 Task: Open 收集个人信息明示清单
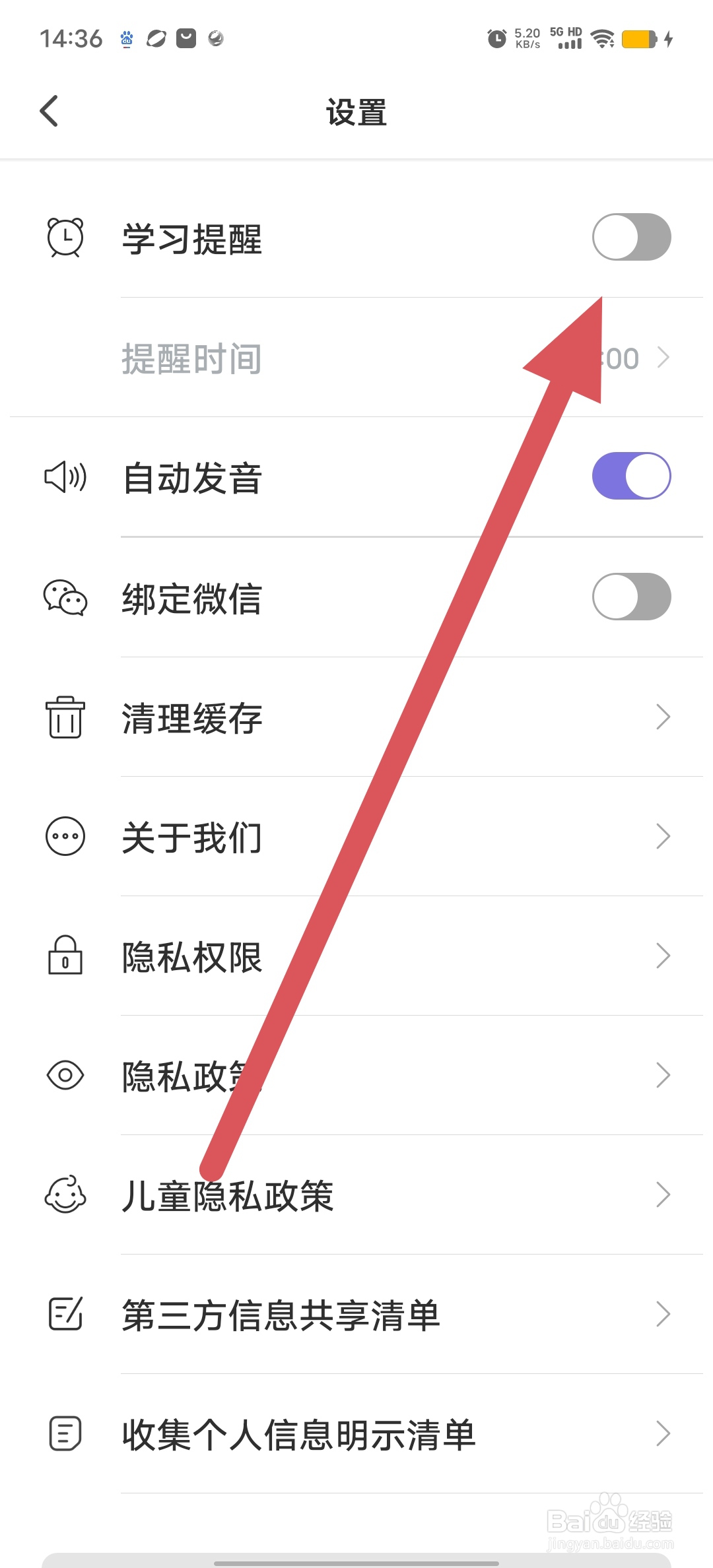click(356, 1434)
